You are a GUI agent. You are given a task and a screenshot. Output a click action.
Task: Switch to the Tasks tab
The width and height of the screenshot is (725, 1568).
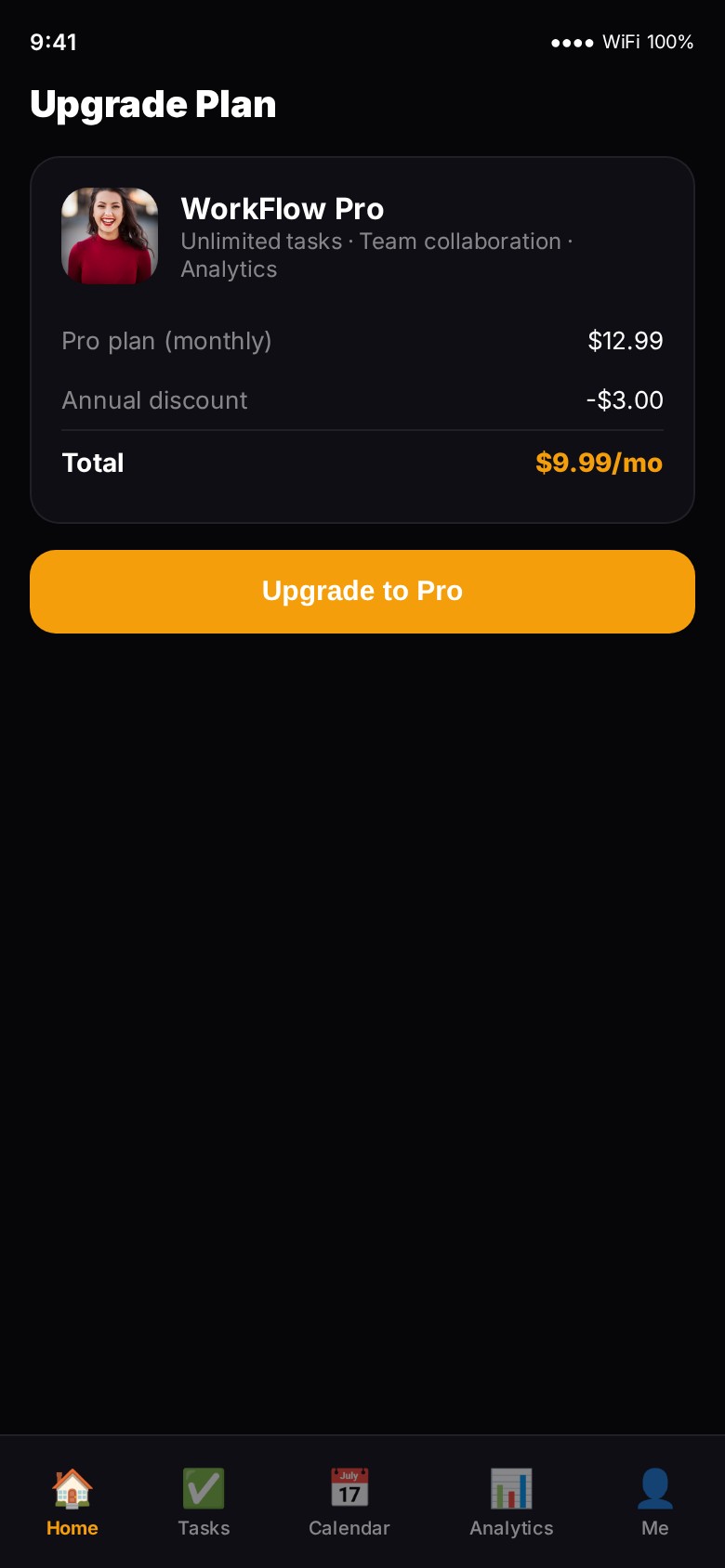click(204, 1502)
